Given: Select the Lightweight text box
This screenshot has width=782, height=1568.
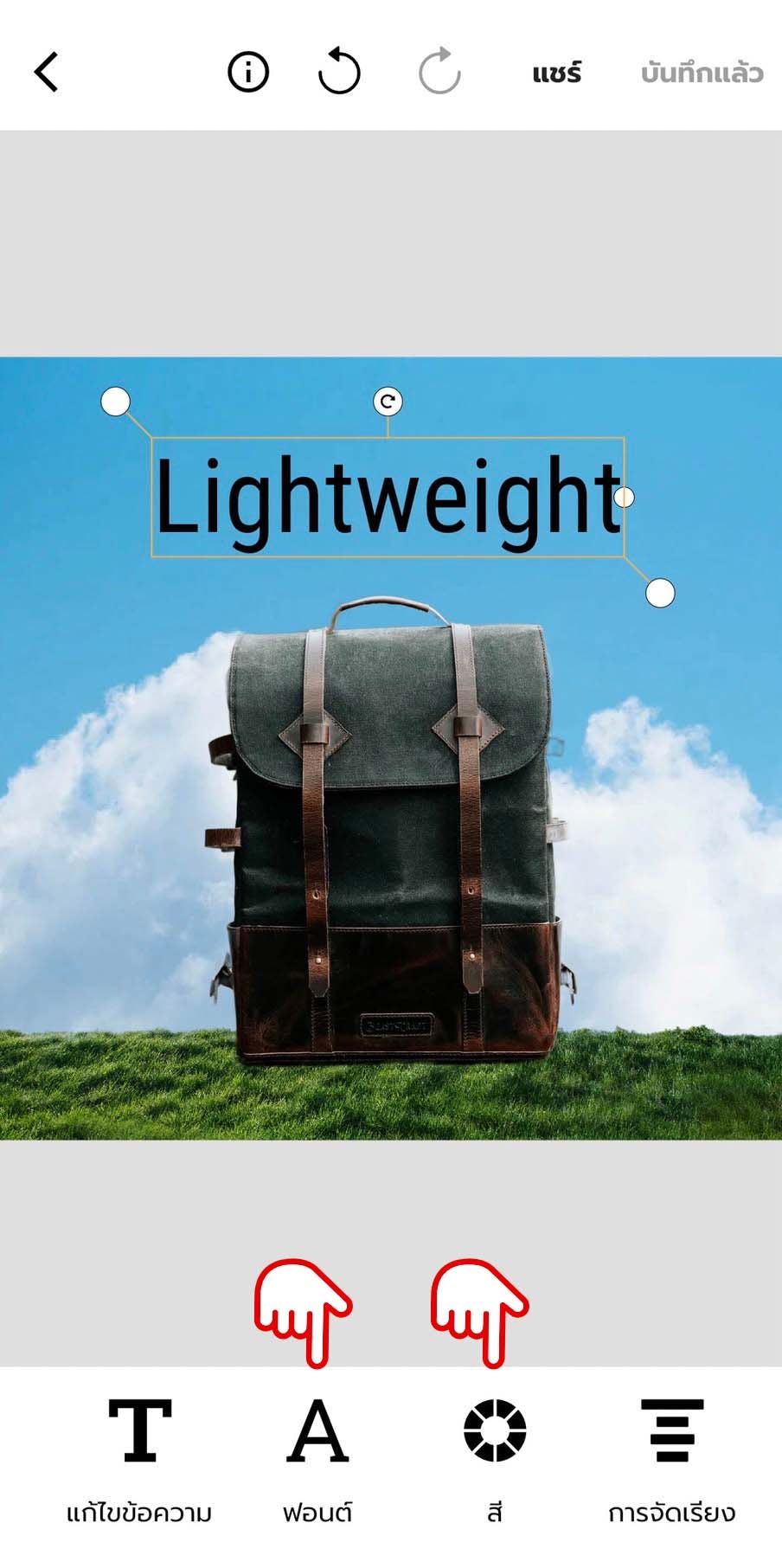Looking at the screenshot, I should (388, 498).
